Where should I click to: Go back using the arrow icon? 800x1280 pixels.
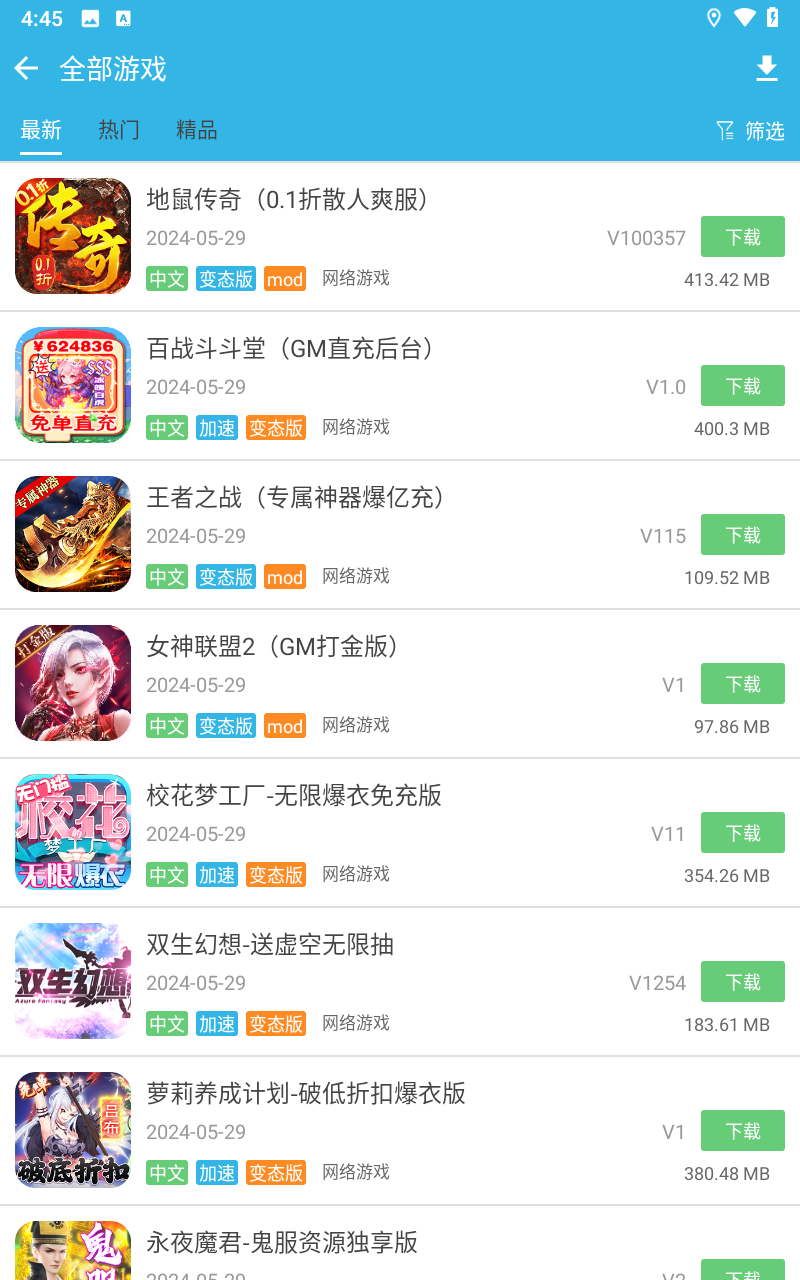[x=26, y=68]
